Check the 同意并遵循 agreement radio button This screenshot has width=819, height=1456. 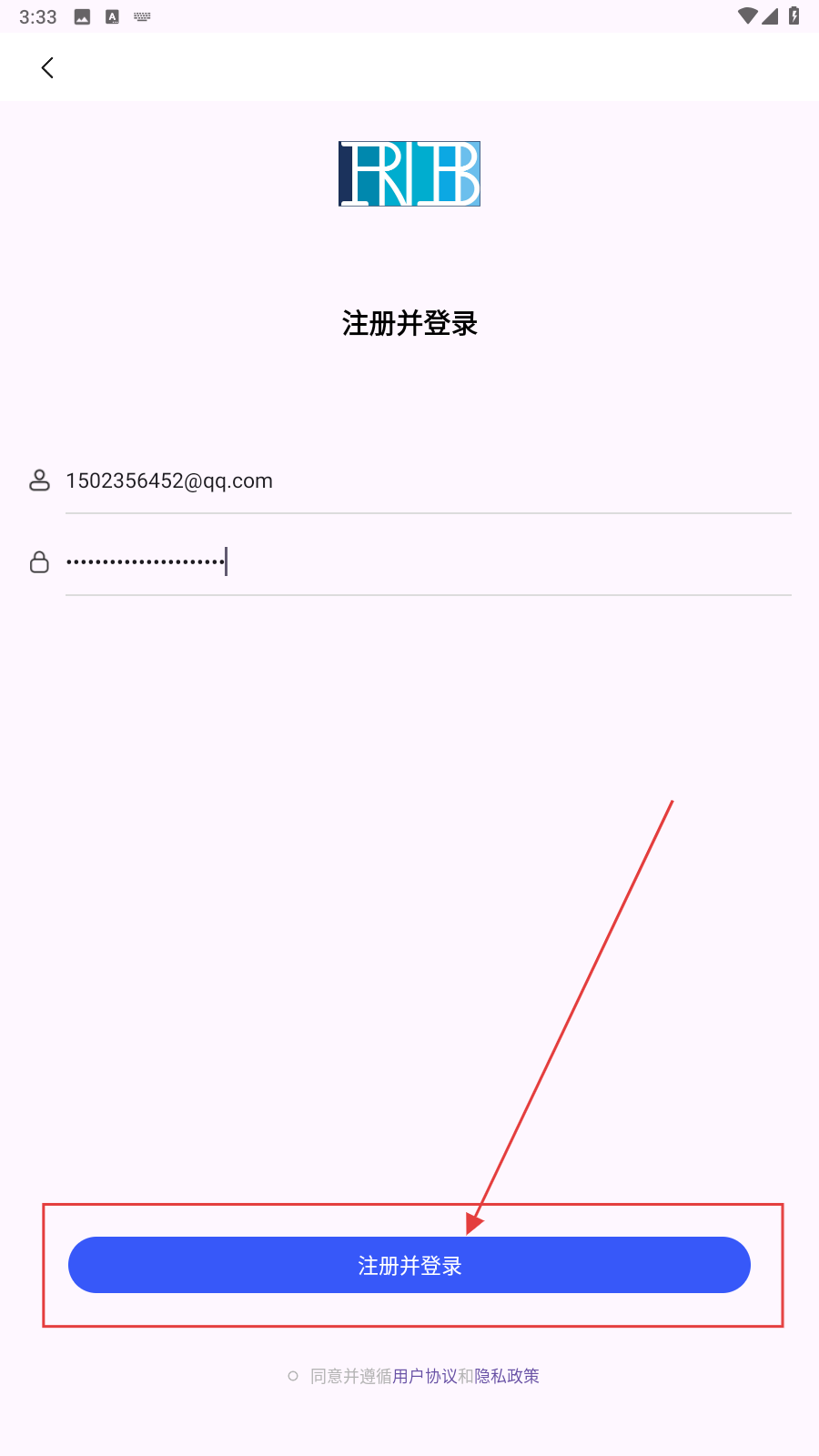pos(293,1376)
